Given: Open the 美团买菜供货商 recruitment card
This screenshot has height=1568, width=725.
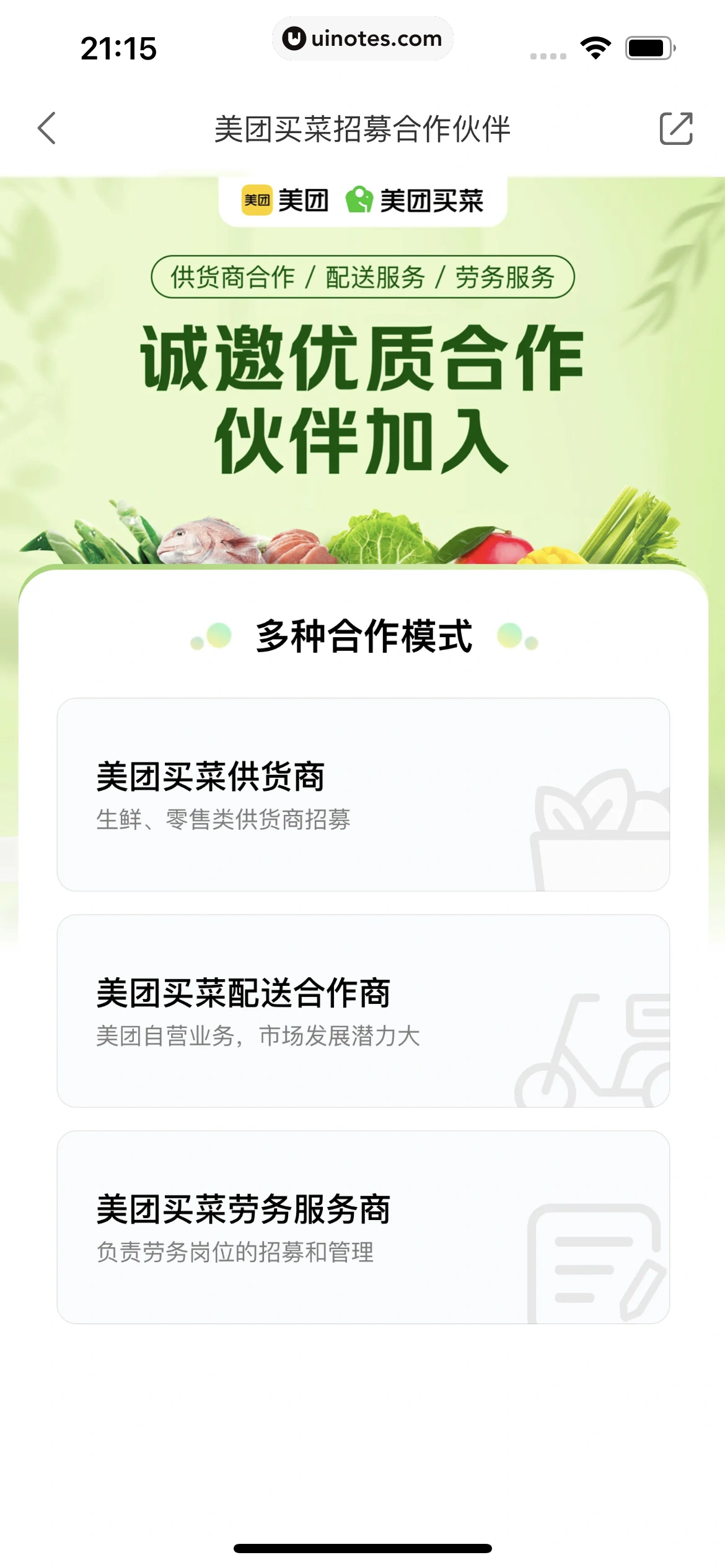Looking at the screenshot, I should tap(362, 799).
